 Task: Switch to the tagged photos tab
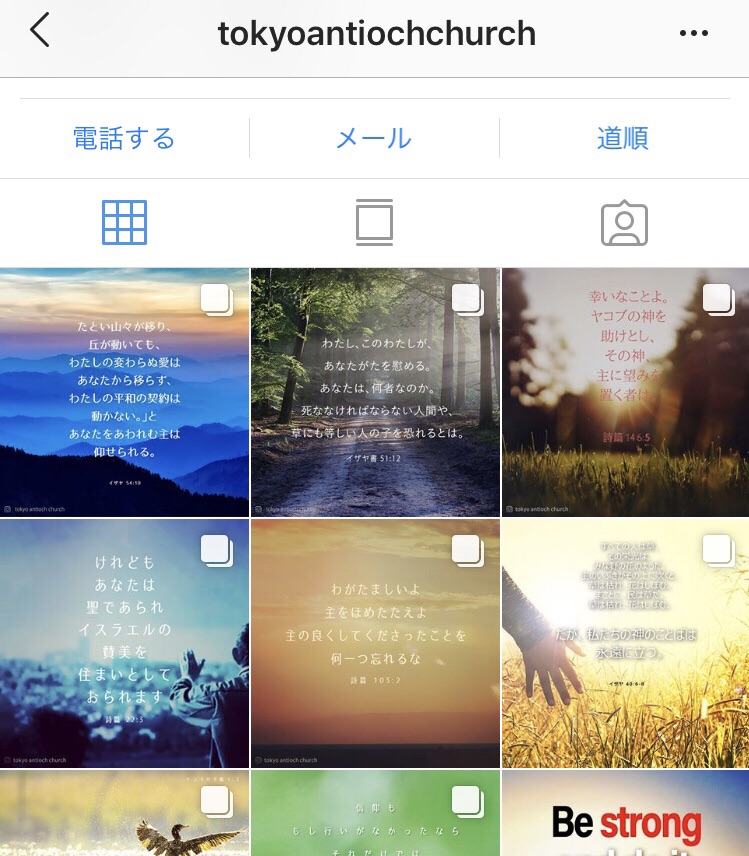[x=624, y=224]
